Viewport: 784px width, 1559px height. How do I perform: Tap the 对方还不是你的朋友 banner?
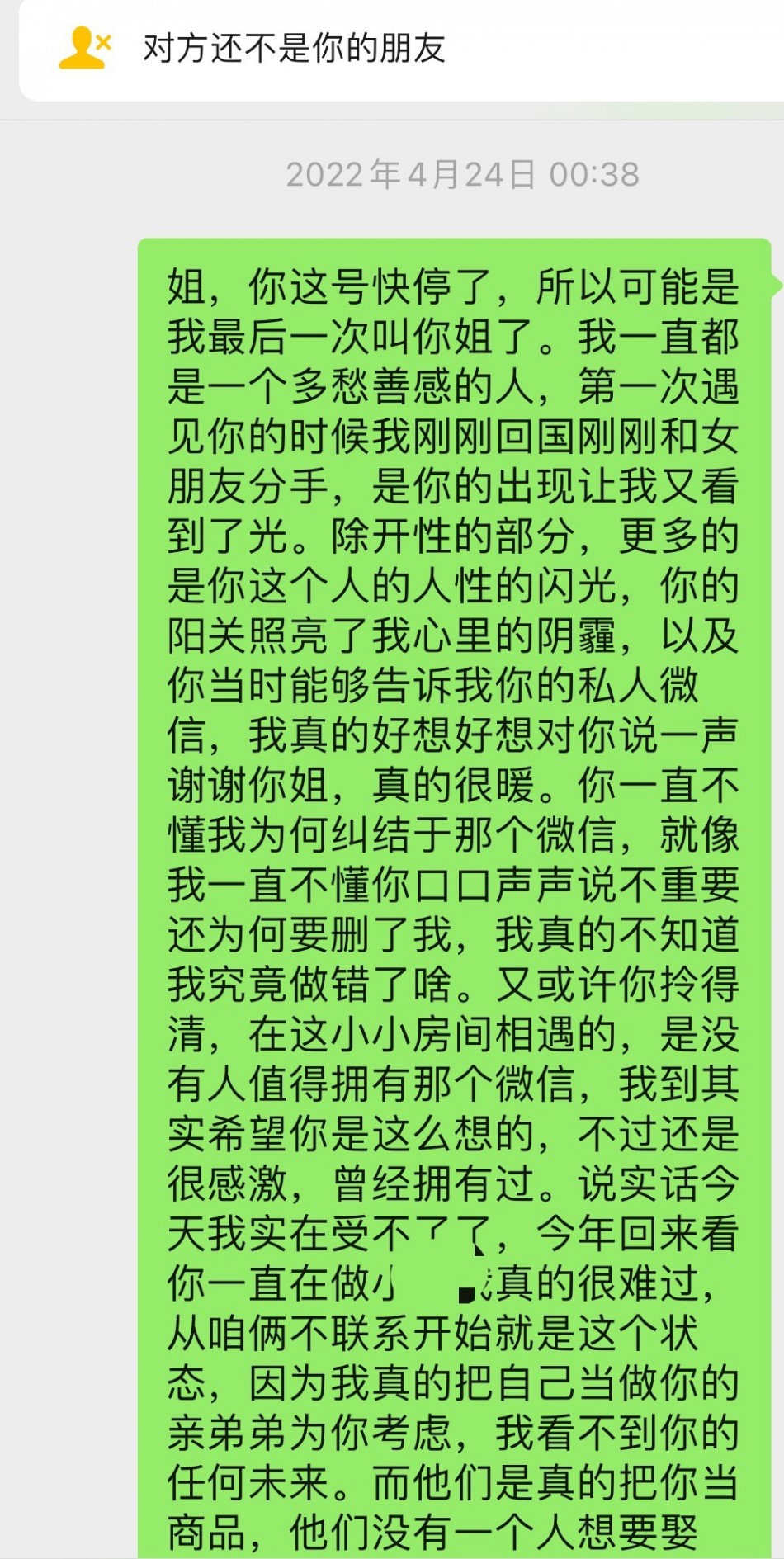click(x=294, y=49)
